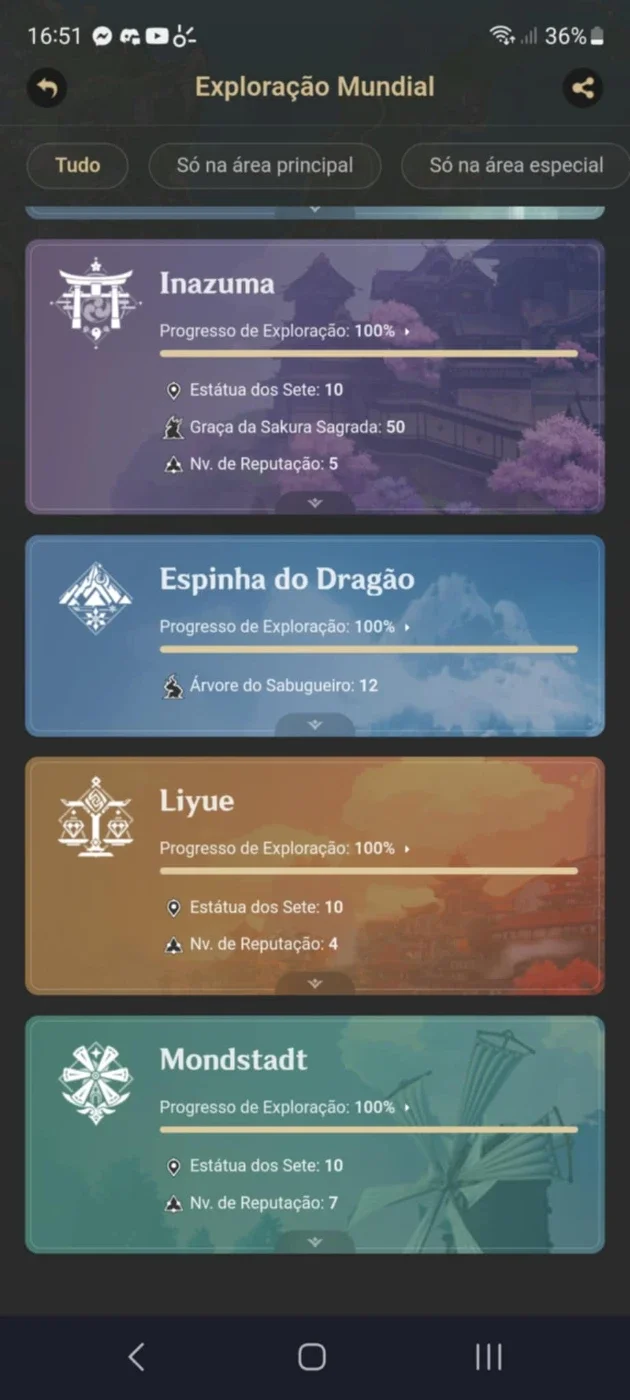The height and width of the screenshot is (1400, 630).
Task: Switch to Só na área especial
Action: point(516,165)
